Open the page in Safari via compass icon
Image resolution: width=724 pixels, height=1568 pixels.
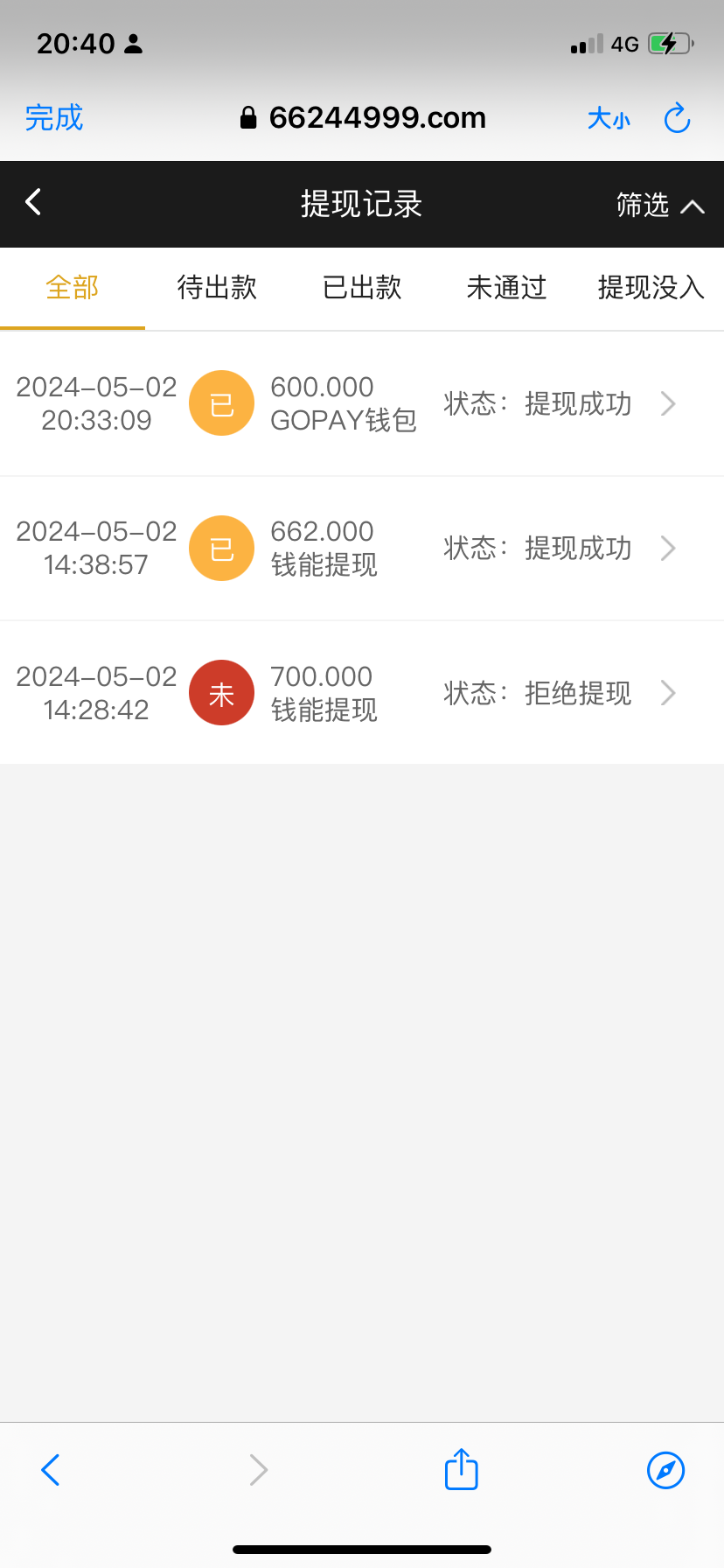[x=665, y=1470]
